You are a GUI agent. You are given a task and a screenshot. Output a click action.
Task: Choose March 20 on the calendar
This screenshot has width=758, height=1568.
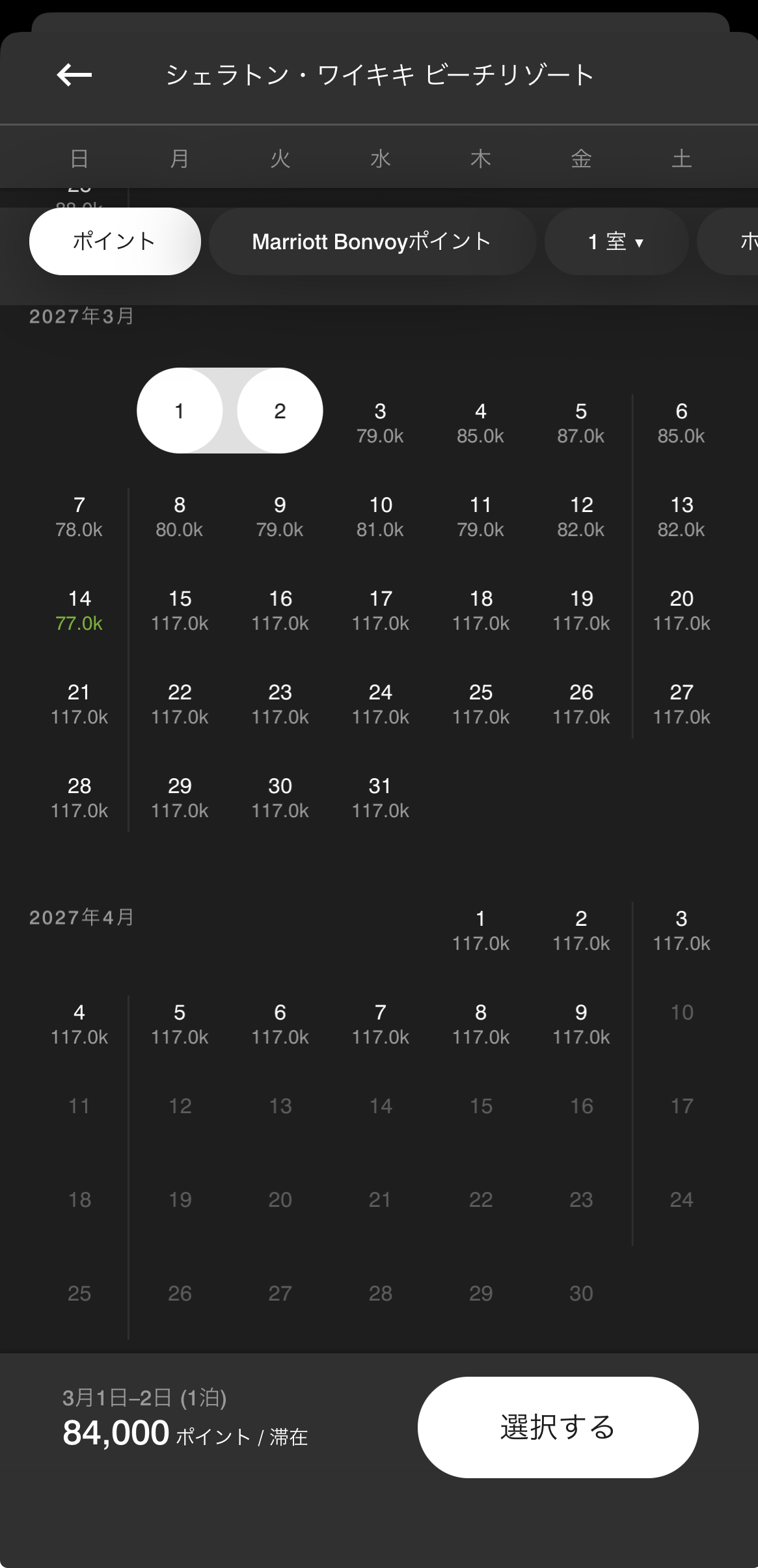point(681,610)
